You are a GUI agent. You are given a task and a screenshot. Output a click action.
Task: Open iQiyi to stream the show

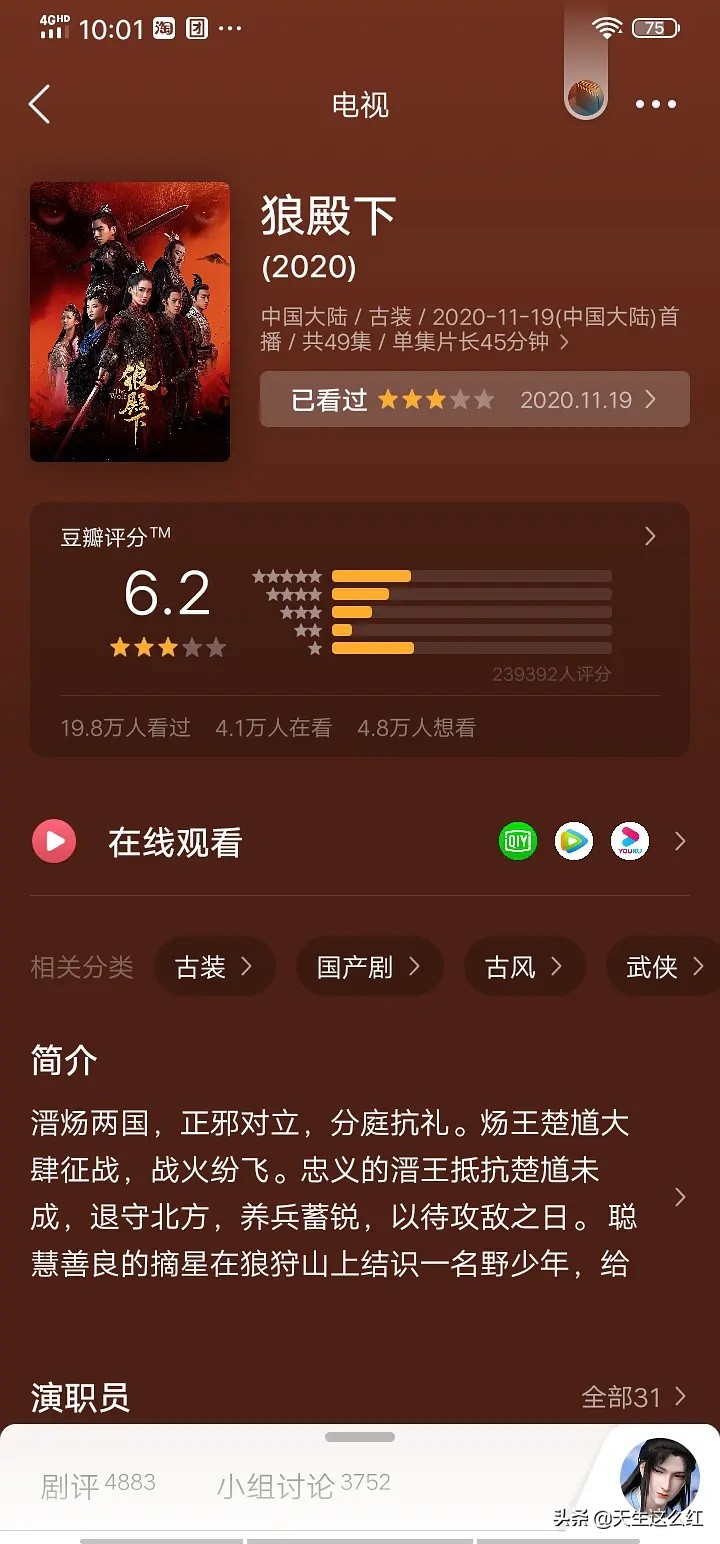click(517, 841)
